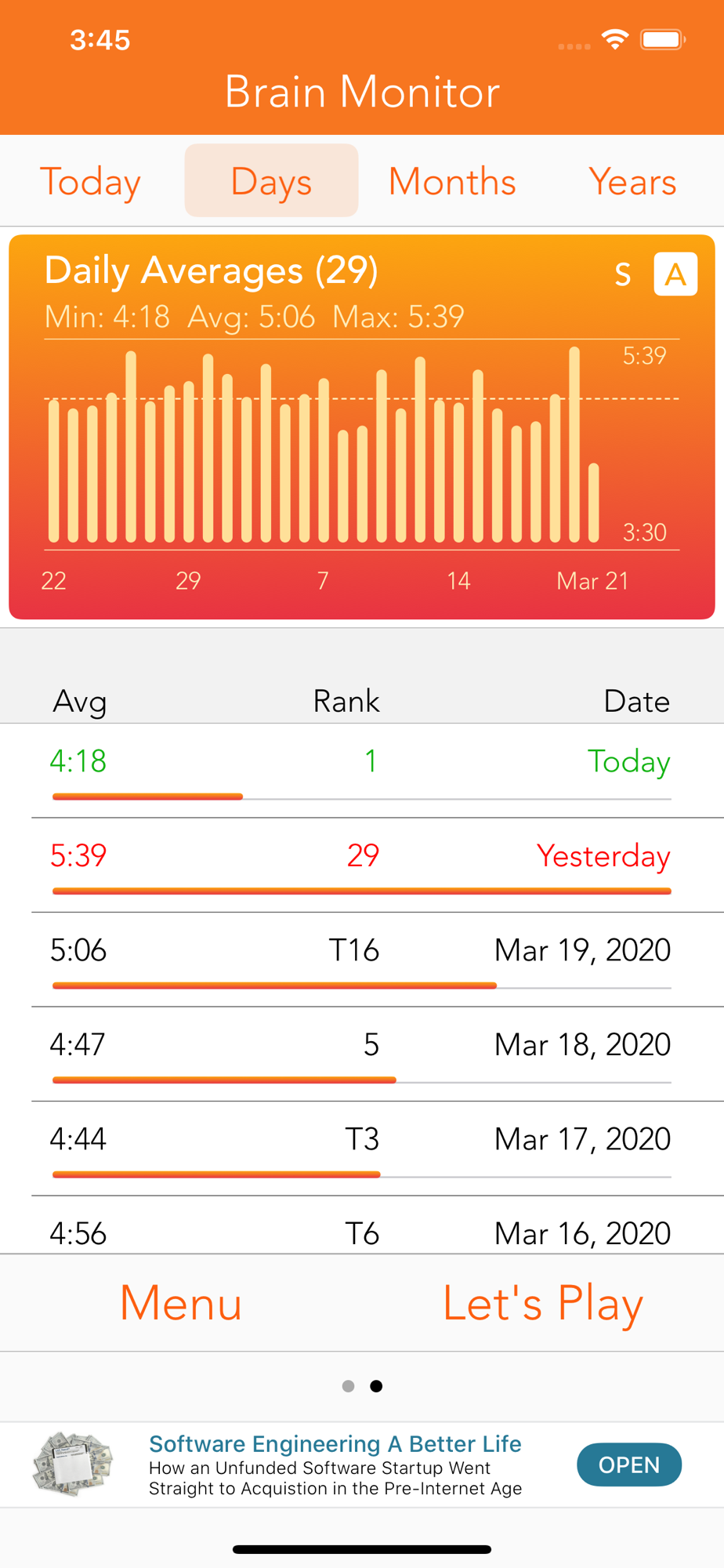724x1568 pixels.
Task: Switch to the Months tab
Action: 452,181
